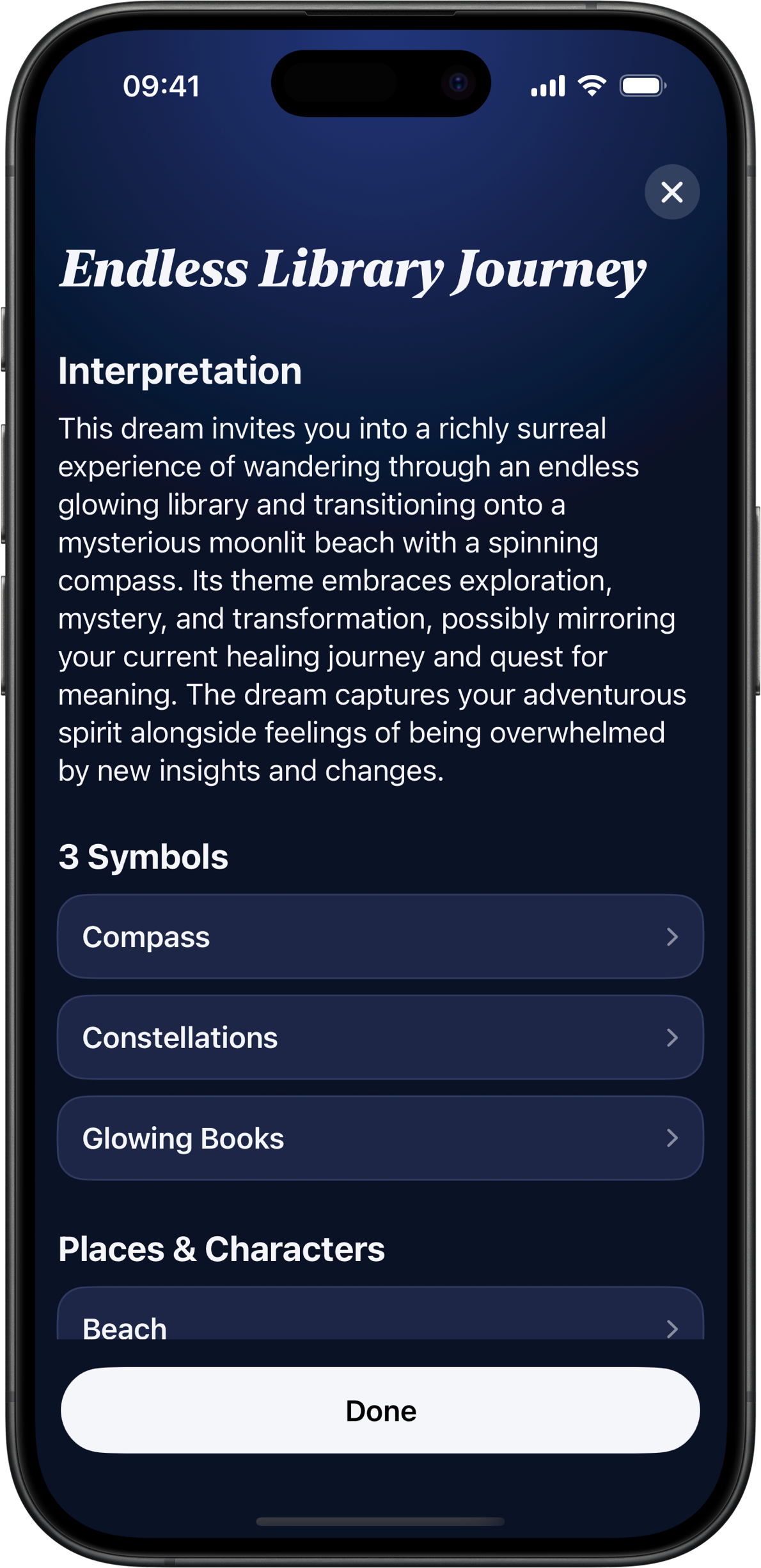The width and height of the screenshot is (761, 1568).
Task: Open the Glowing Books symbol
Action: (x=380, y=1138)
